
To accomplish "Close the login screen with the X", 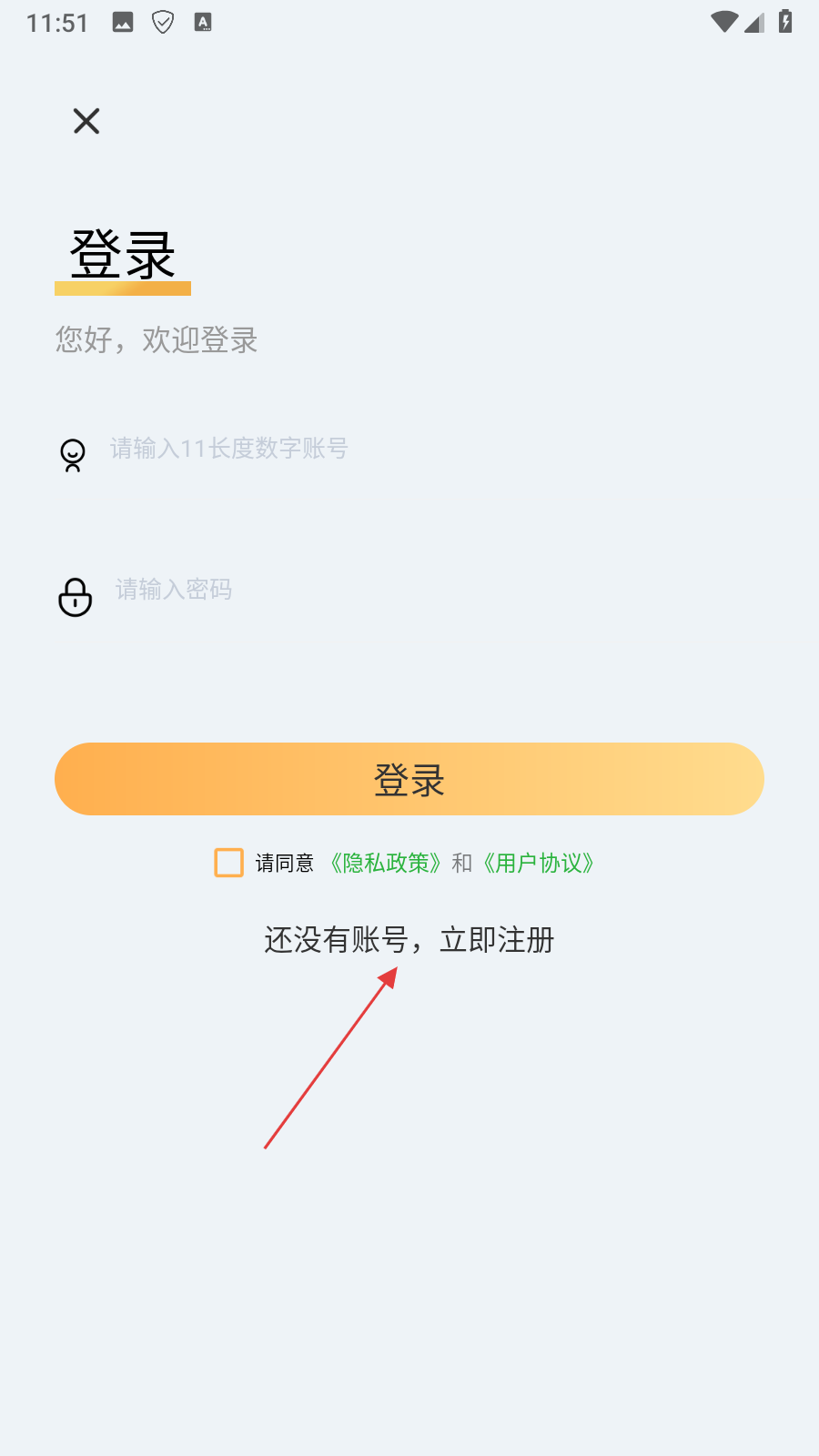I will click(86, 121).
